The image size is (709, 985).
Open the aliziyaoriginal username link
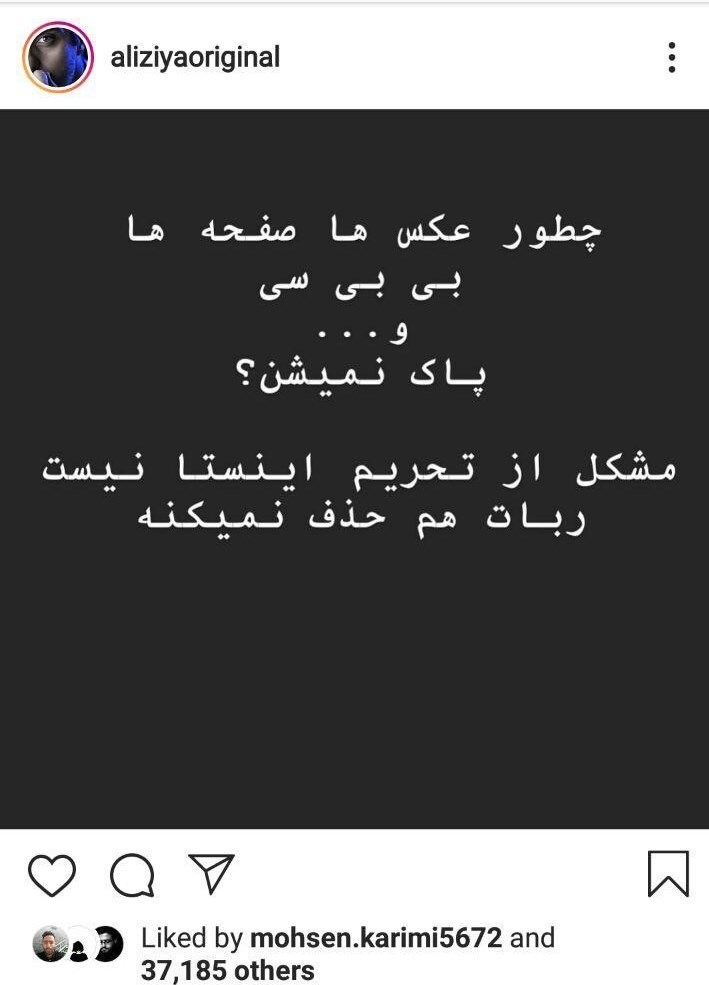pos(196,58)
